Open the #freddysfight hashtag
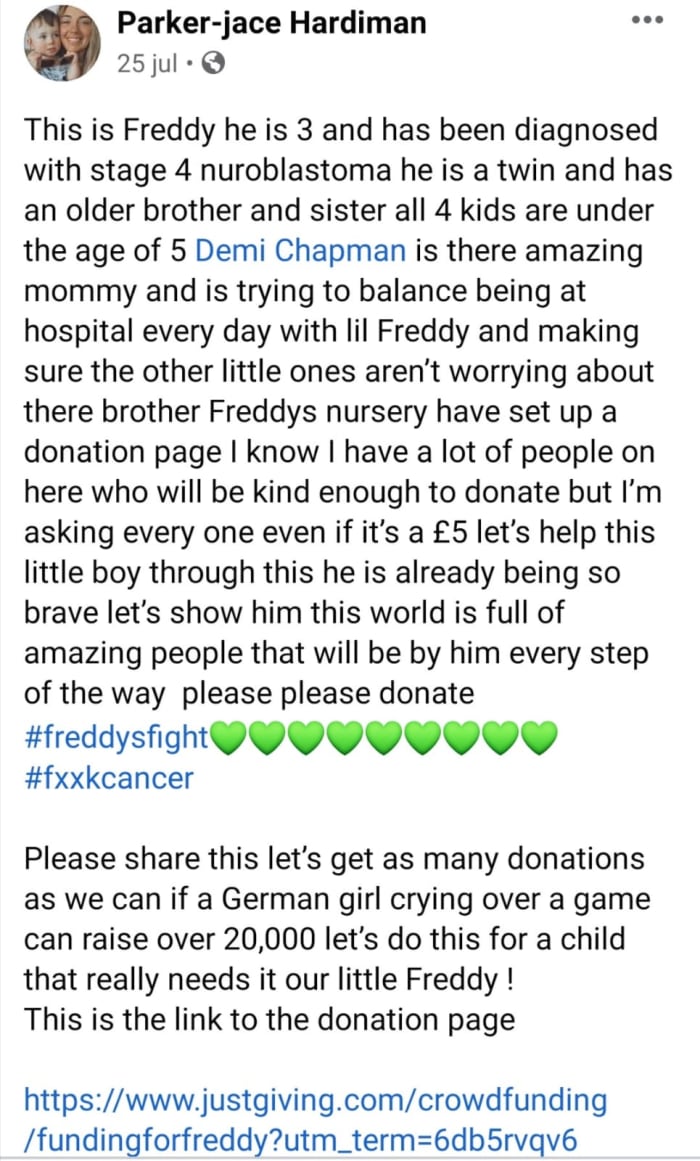This screenshot has height=1161, width=700. pos(116,738)
